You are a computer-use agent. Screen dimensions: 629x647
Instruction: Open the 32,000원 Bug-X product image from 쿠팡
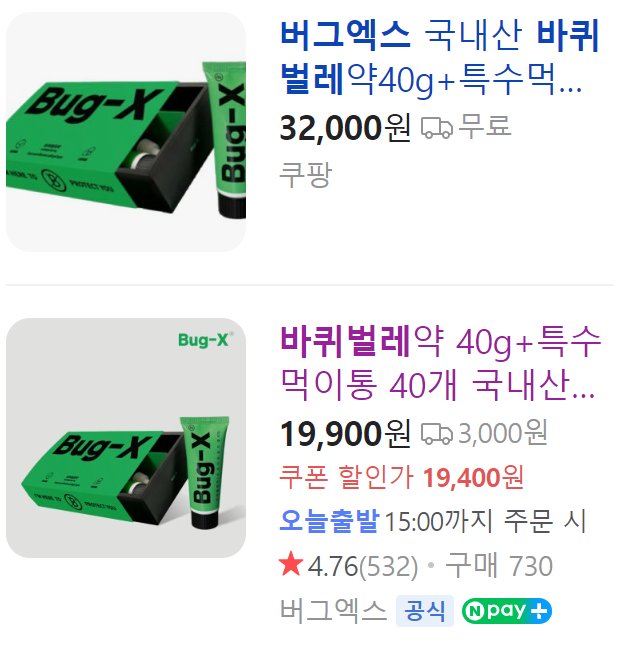[126, 132]
